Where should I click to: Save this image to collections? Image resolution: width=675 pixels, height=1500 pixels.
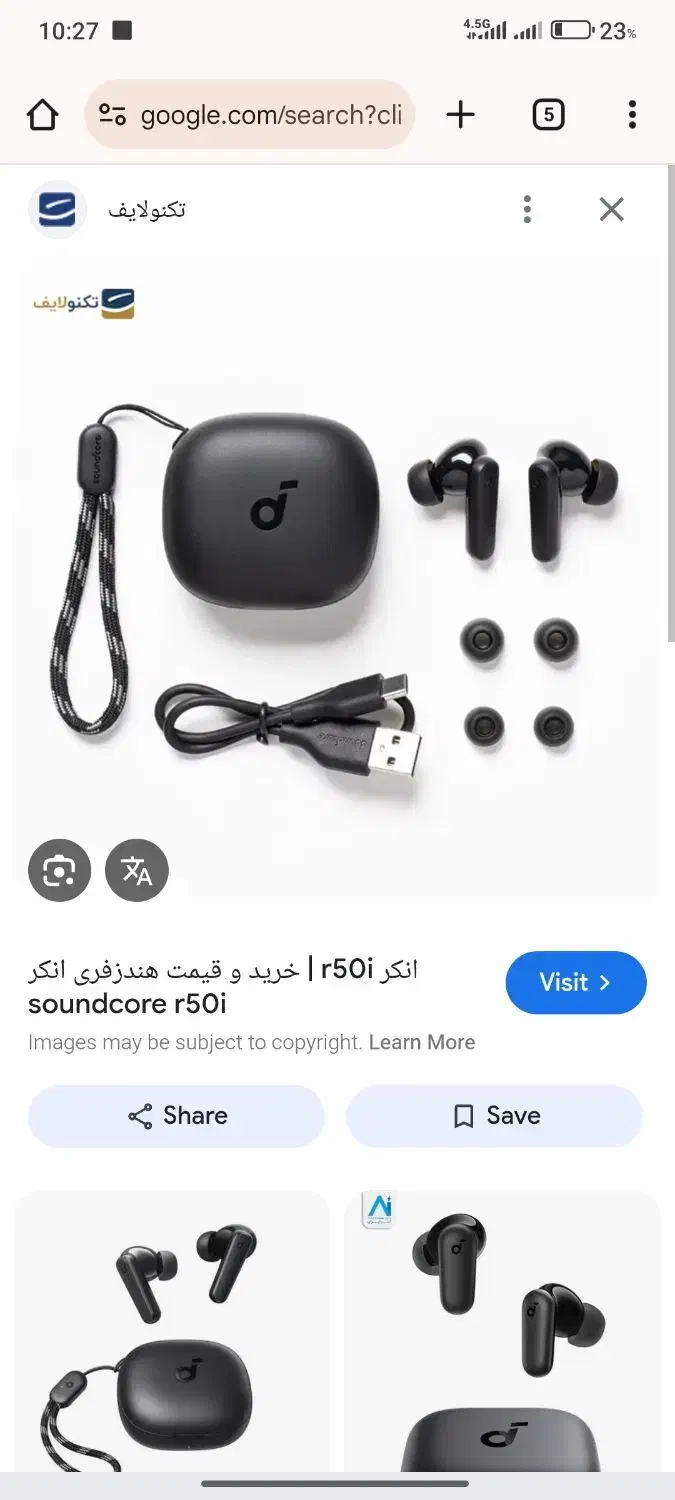(494, 1116)
